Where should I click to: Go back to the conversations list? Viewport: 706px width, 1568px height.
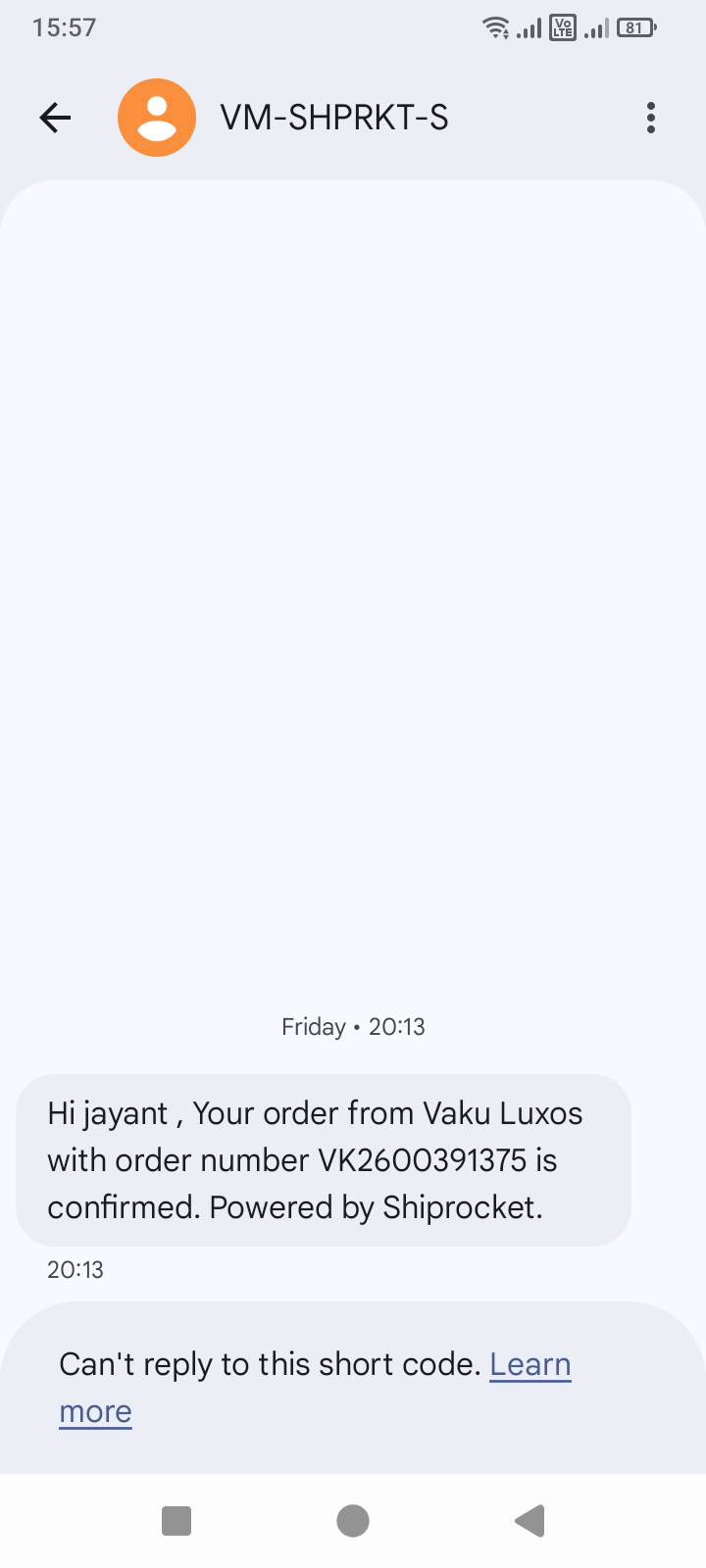[56, 118]
